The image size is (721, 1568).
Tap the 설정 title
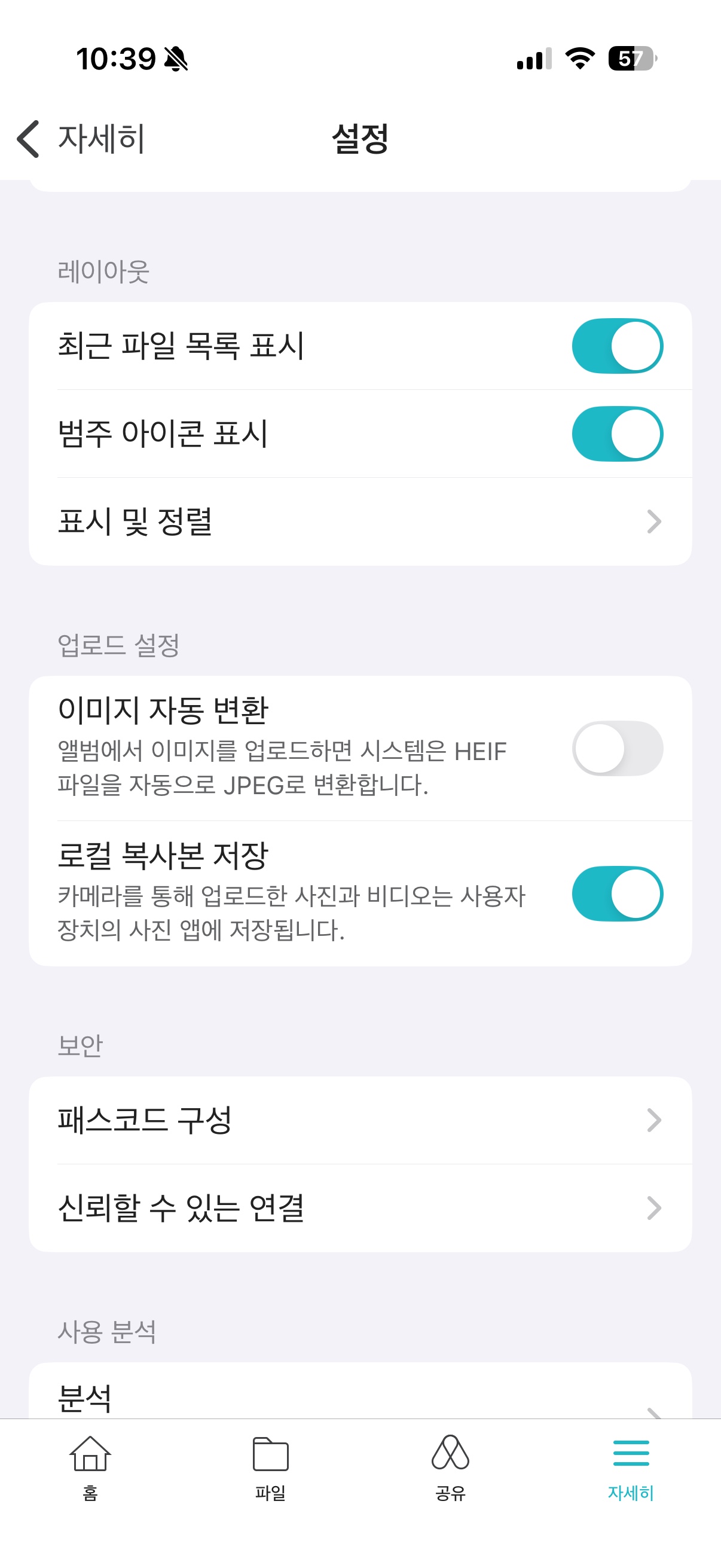pyautogui.click(x=360, y=139)
